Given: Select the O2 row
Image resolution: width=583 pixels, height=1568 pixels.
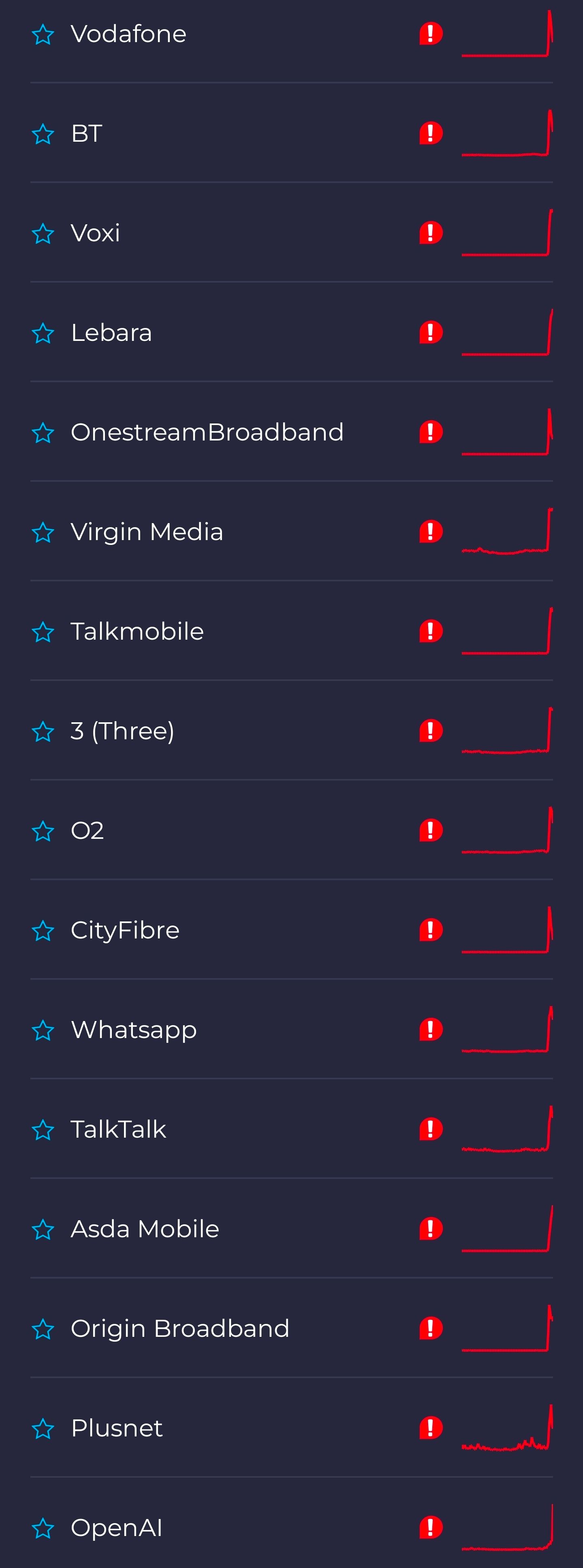Looking at the screenshot, I should pos(87,831).
